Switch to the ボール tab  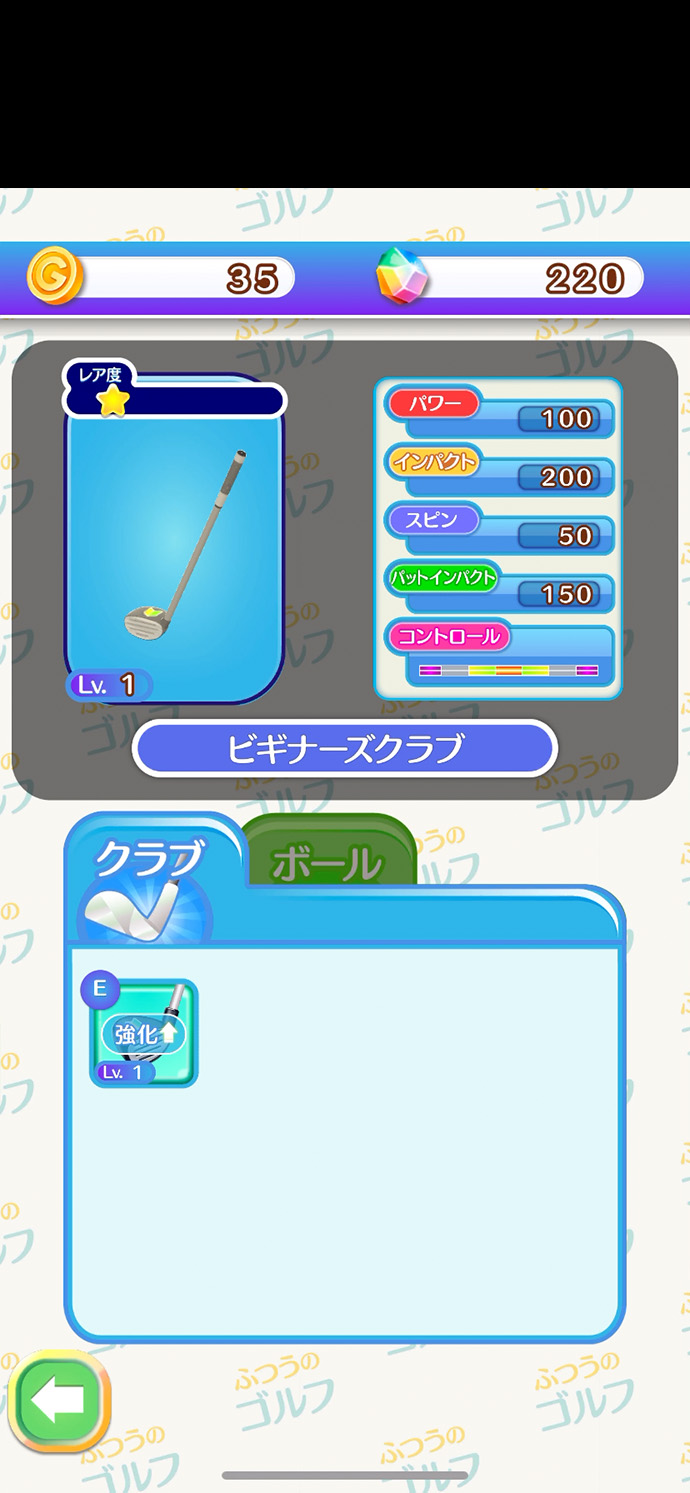point(328,860)
